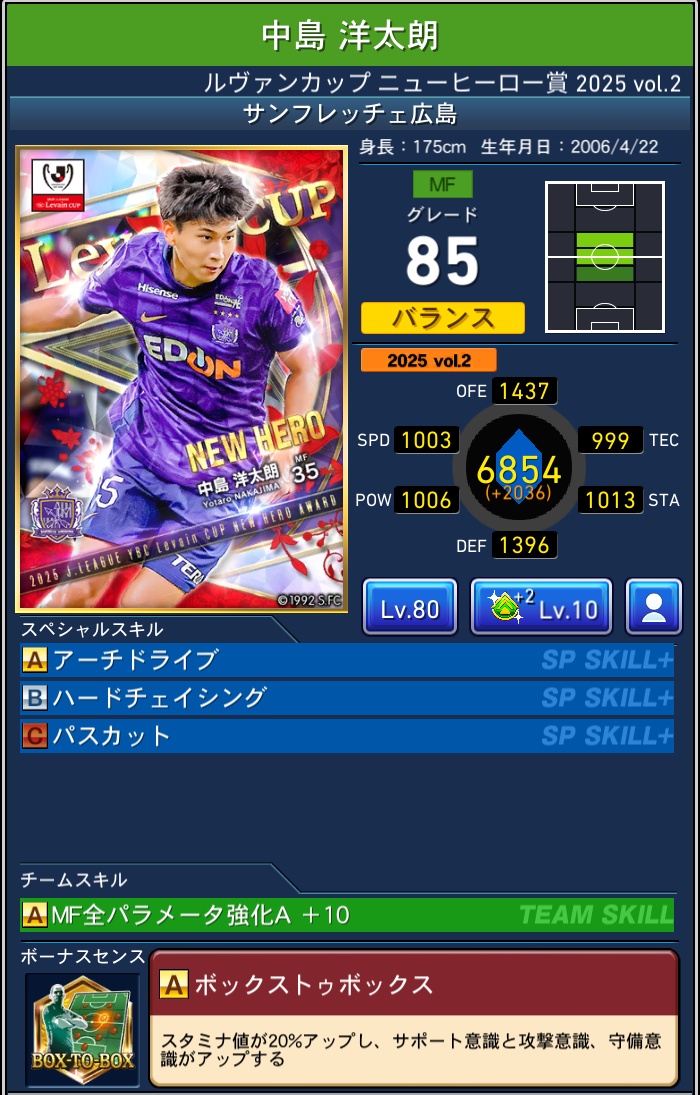Tap the Lv.80 level button
700x1095 pixels.
[410, 607]
